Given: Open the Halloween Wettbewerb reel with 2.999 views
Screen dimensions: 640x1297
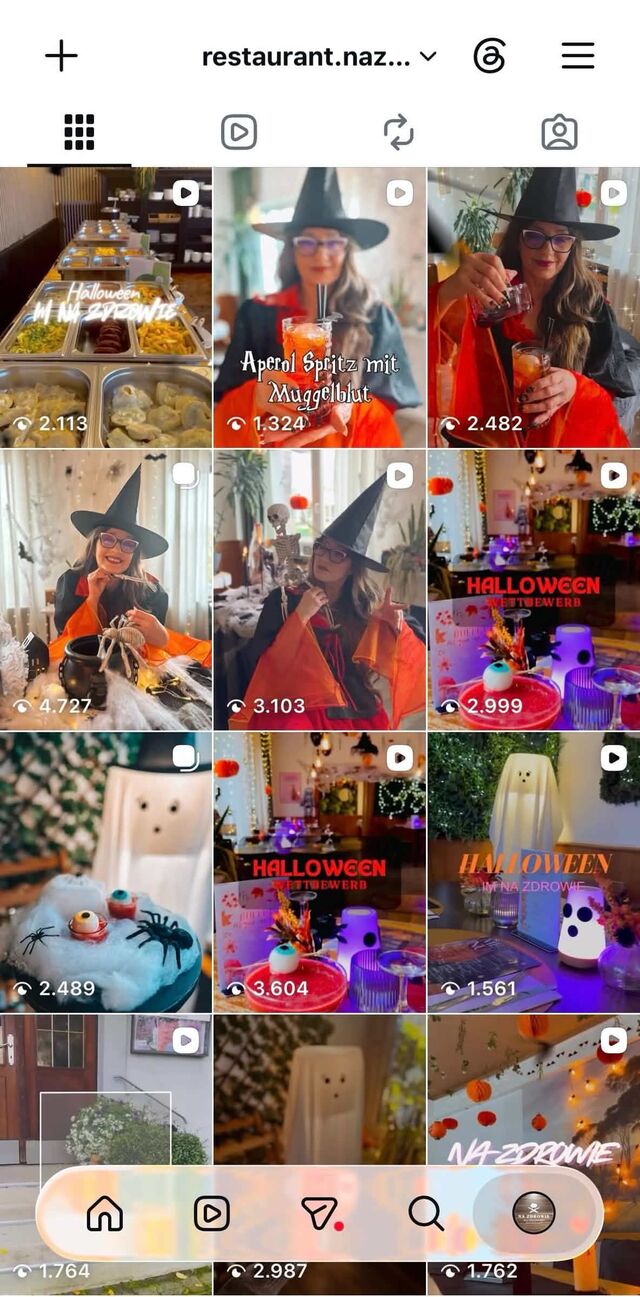Looking at the screenshot, I should click(534, 590).
